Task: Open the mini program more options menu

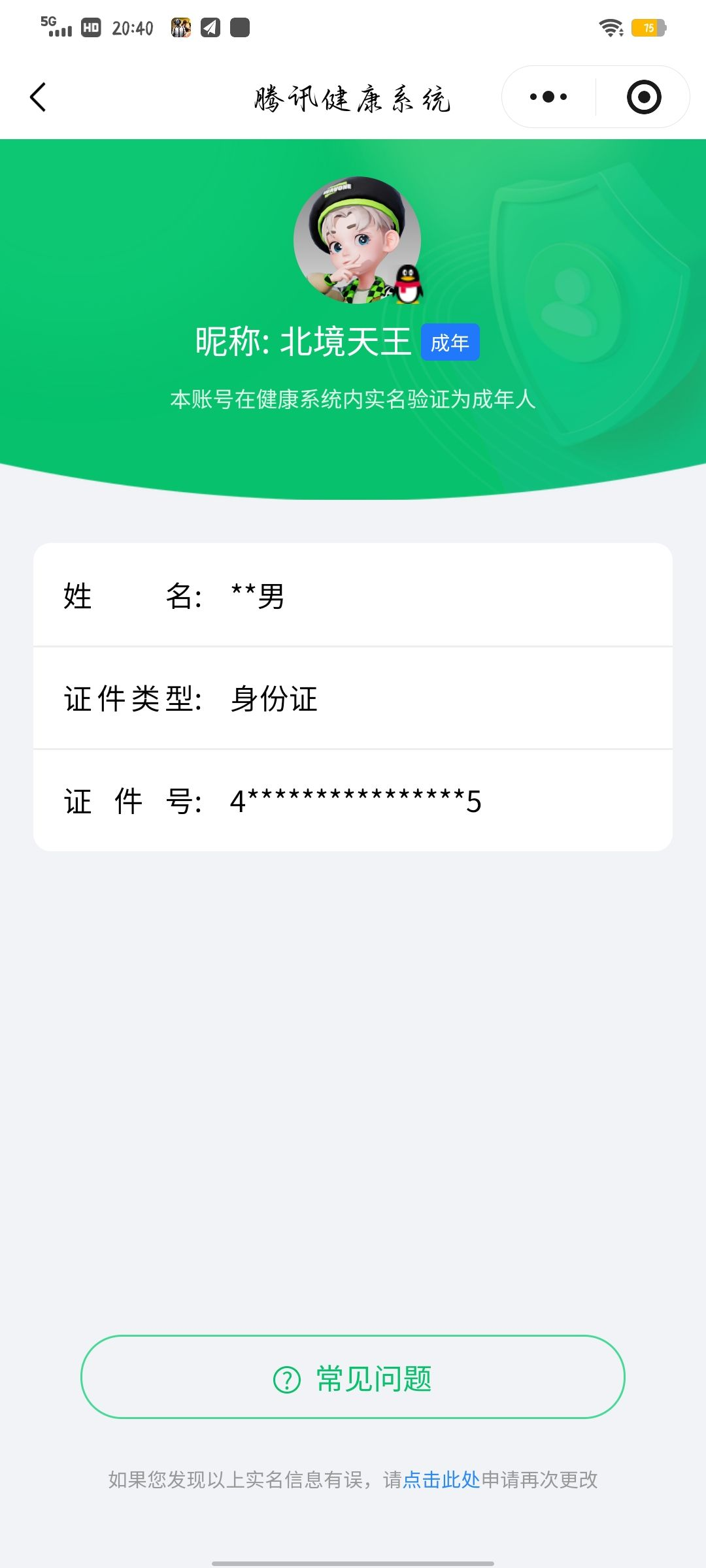Action: (x=549, y=96)
